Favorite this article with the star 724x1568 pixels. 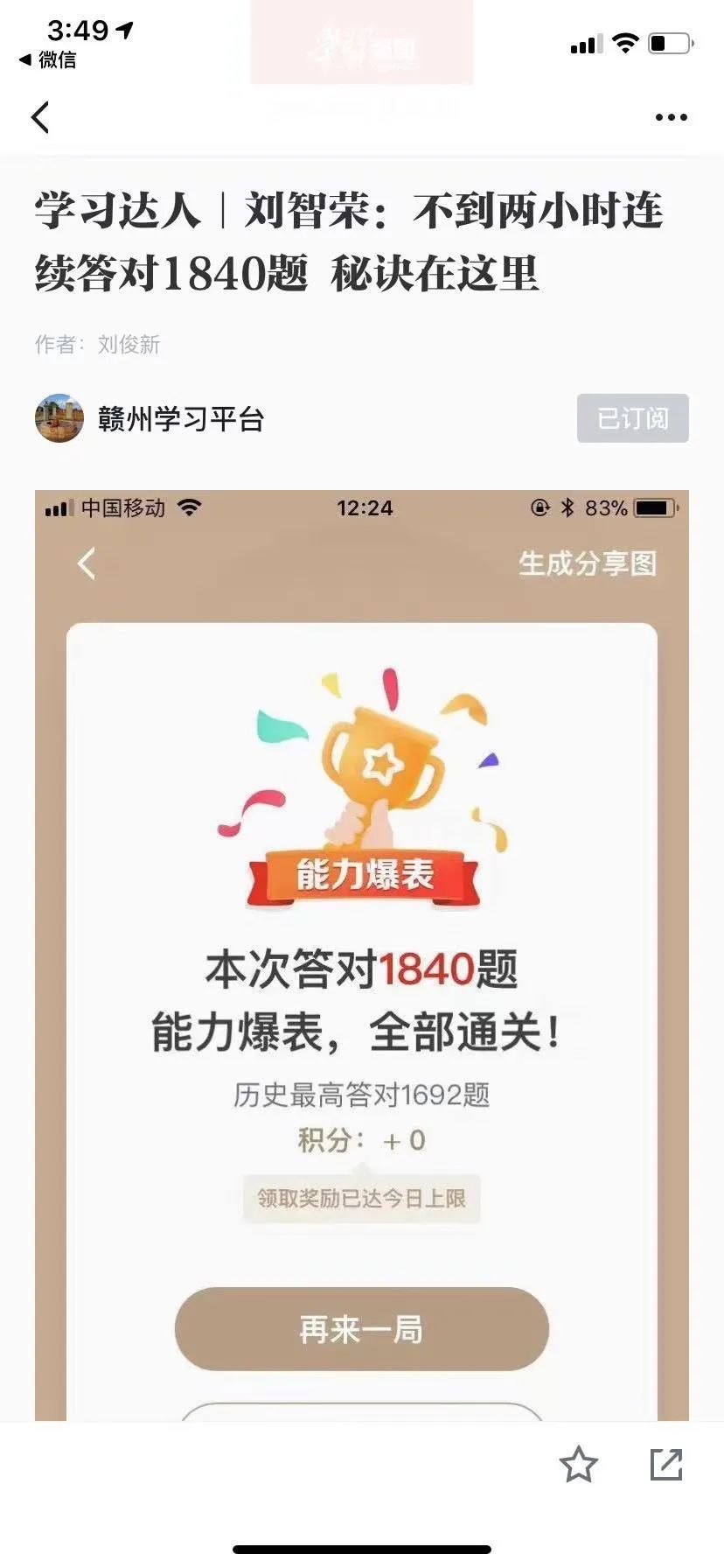click(578, 1465)
